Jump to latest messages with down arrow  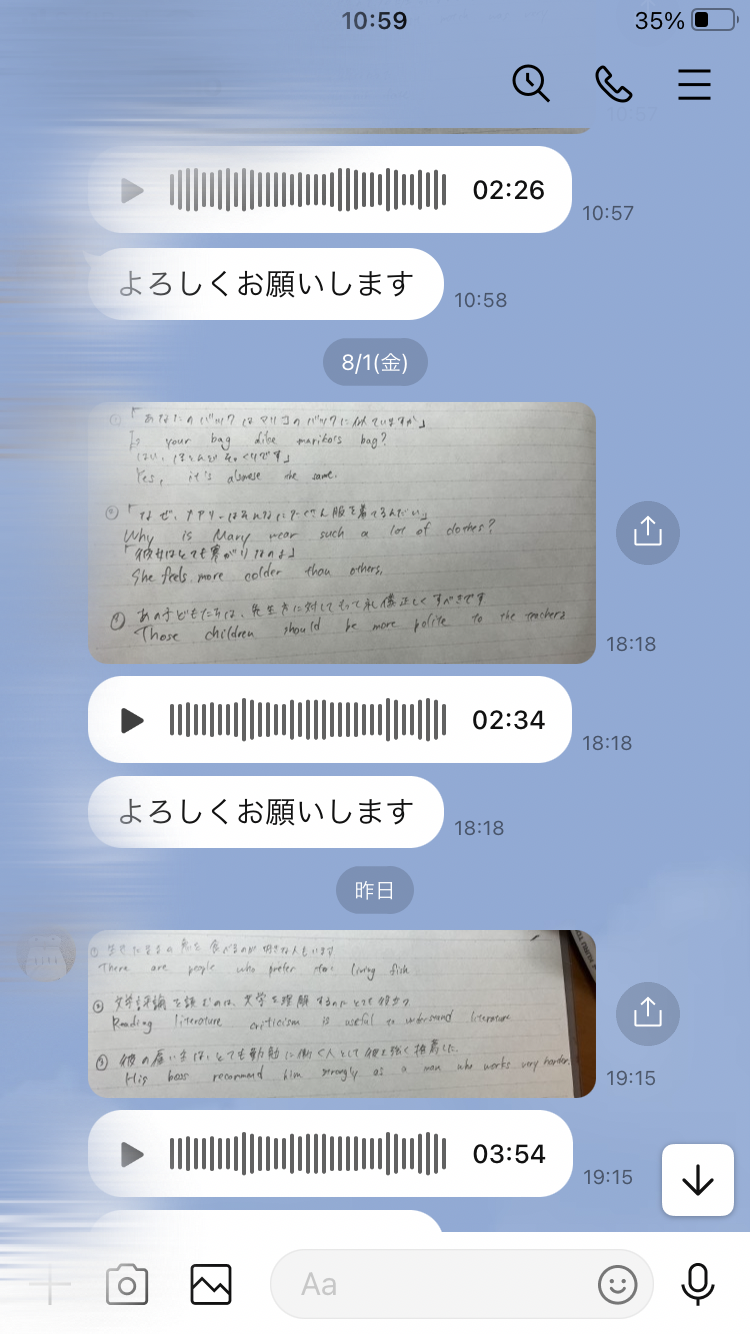pos(698,1180)
